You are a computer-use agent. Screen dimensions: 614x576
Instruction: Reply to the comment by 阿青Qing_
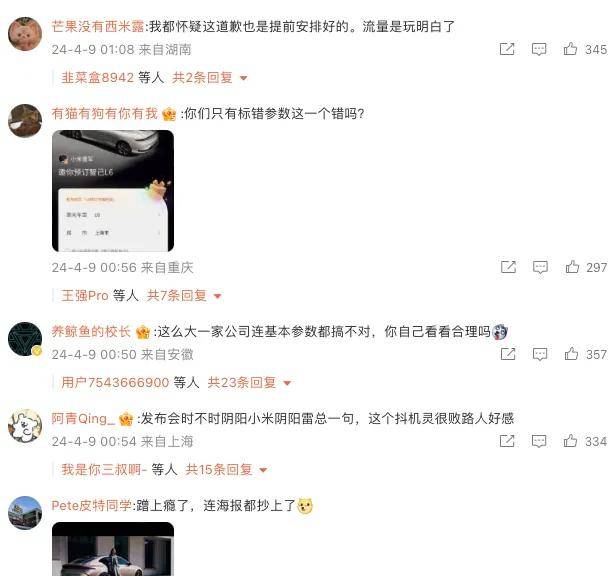pos(540,441)
